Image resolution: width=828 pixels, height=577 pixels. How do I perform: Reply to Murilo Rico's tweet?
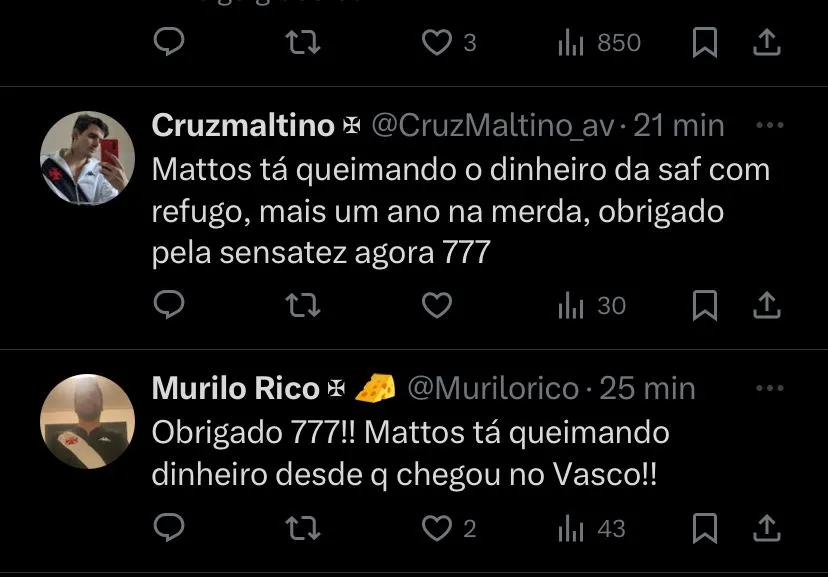click(x=170, y=527)
